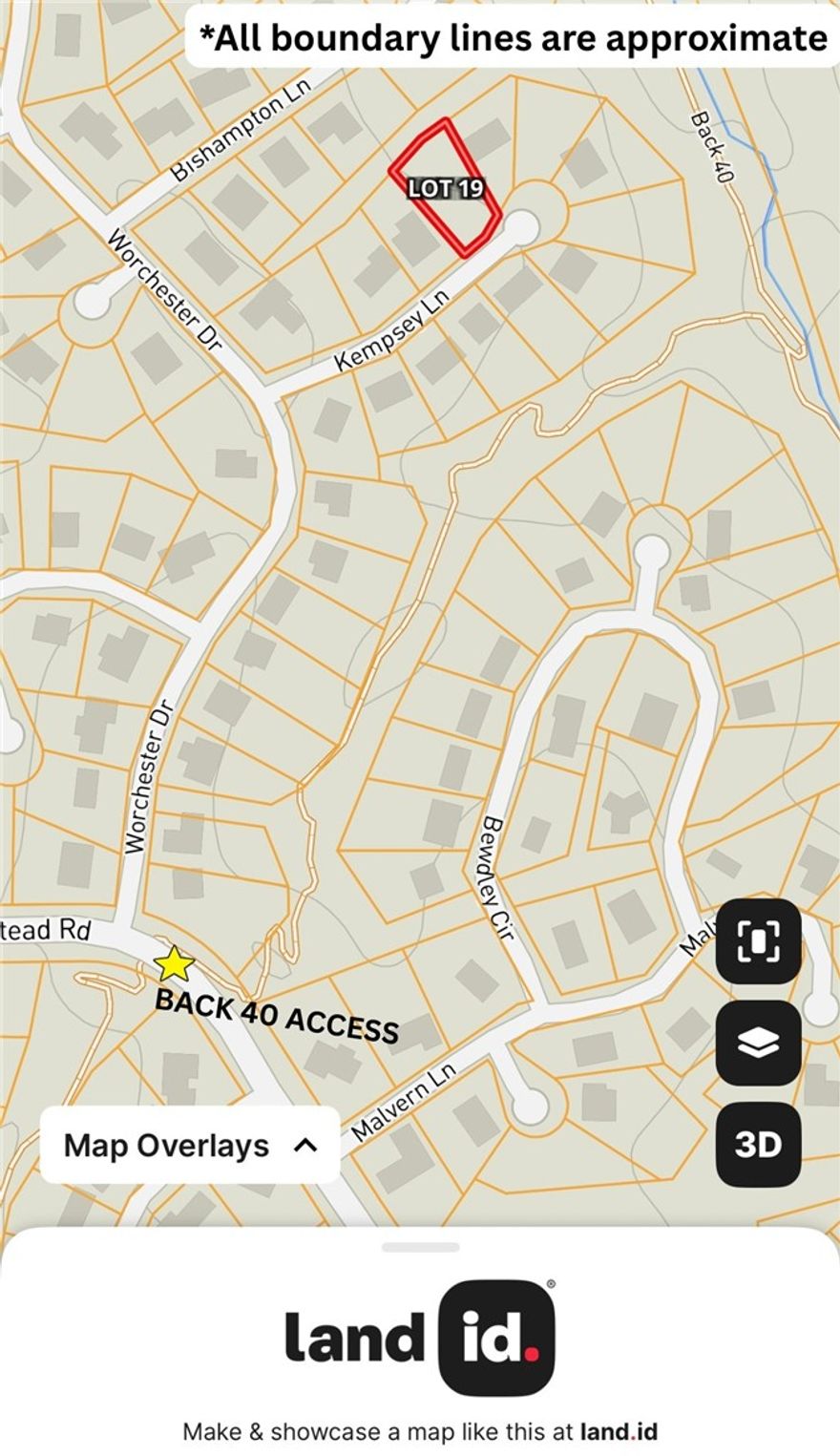840x1456 pixels.
Task: Activate the 3D view button
Action: tap(759, 1144)
